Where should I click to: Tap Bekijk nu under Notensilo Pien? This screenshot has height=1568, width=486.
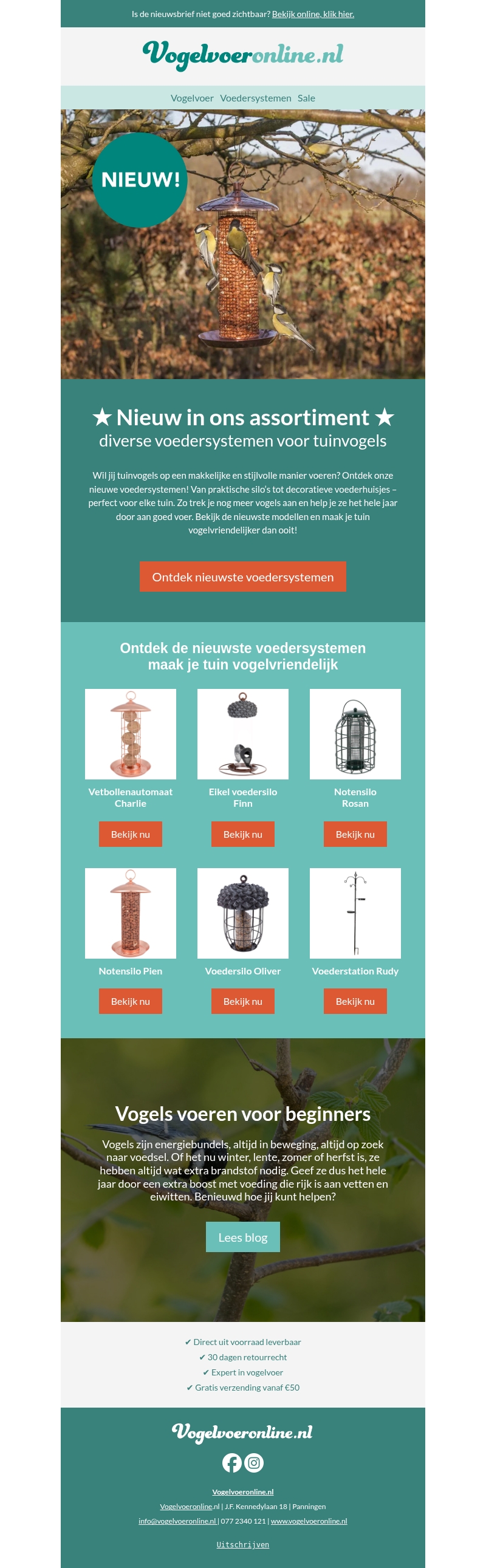pyautogui.click(x=131, y=1001)
